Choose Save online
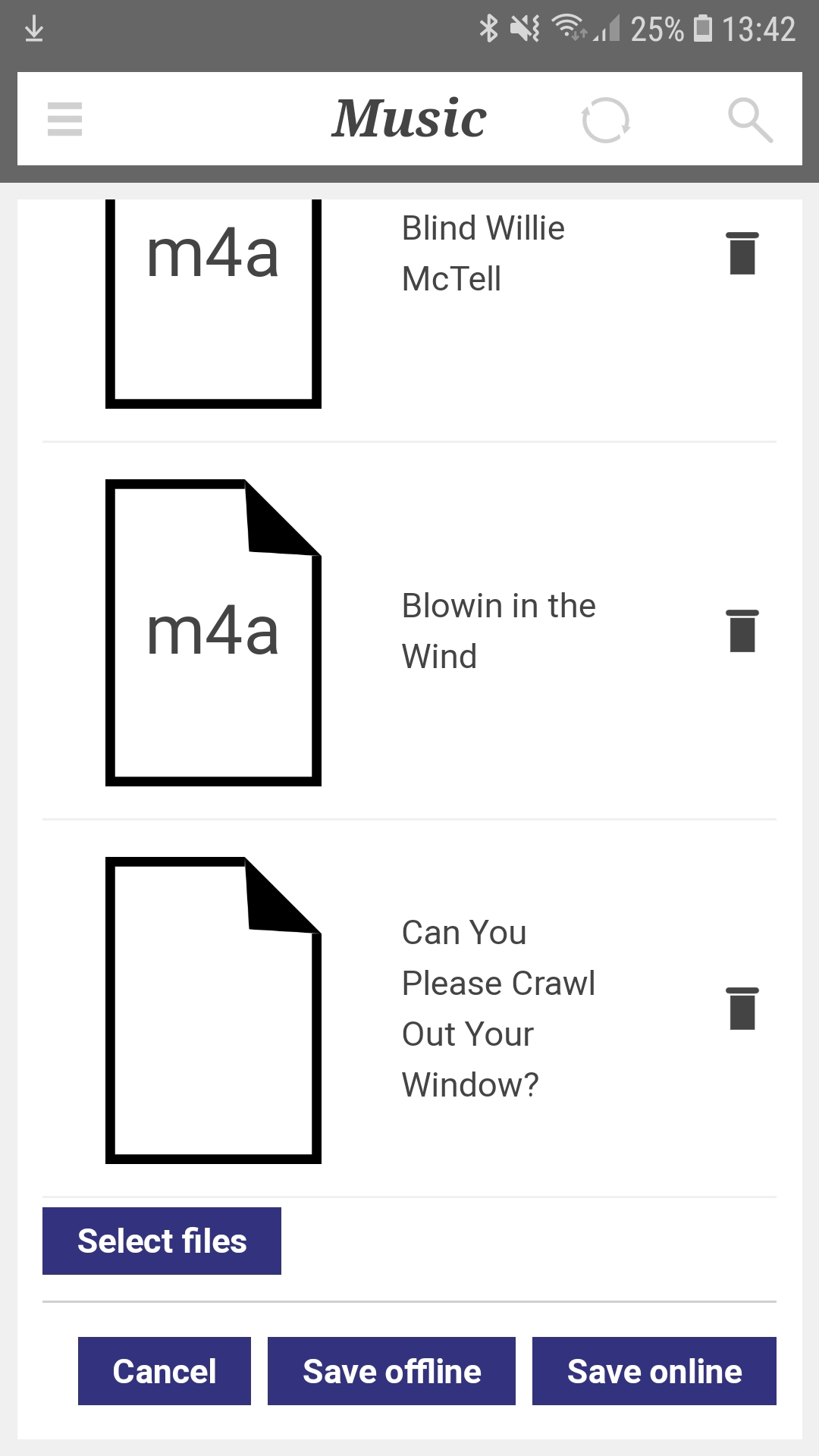The image size is (819, 1456). [x=654, y=1371]
